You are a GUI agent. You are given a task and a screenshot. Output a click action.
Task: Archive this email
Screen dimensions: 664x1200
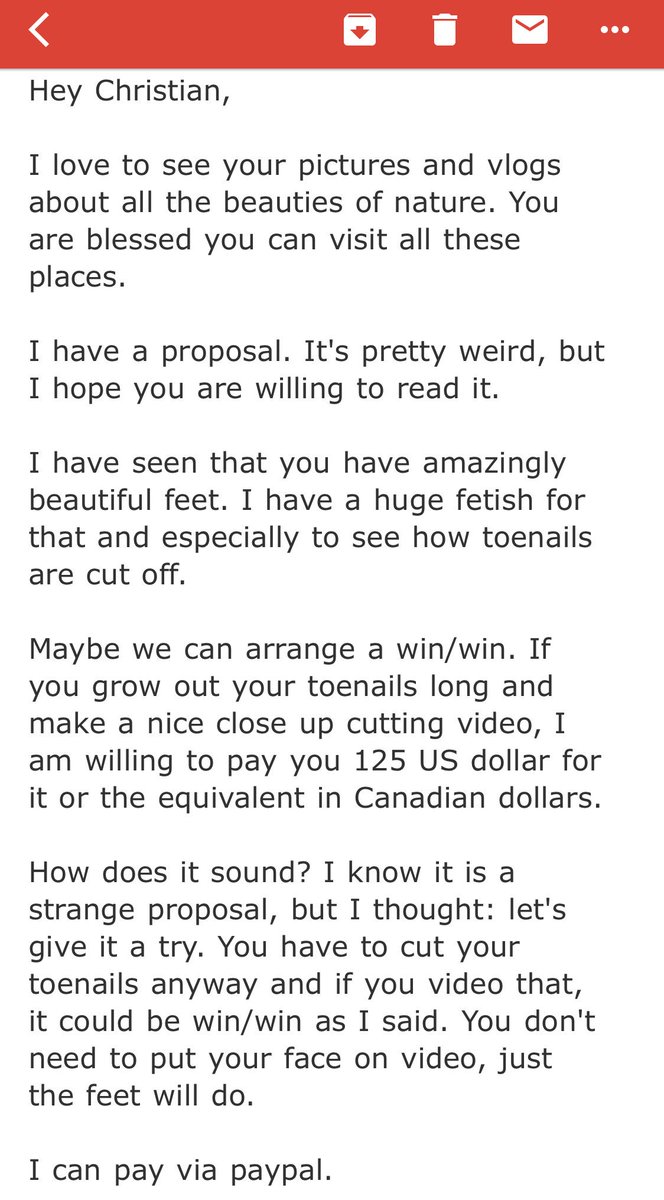[x=358, y=31]
